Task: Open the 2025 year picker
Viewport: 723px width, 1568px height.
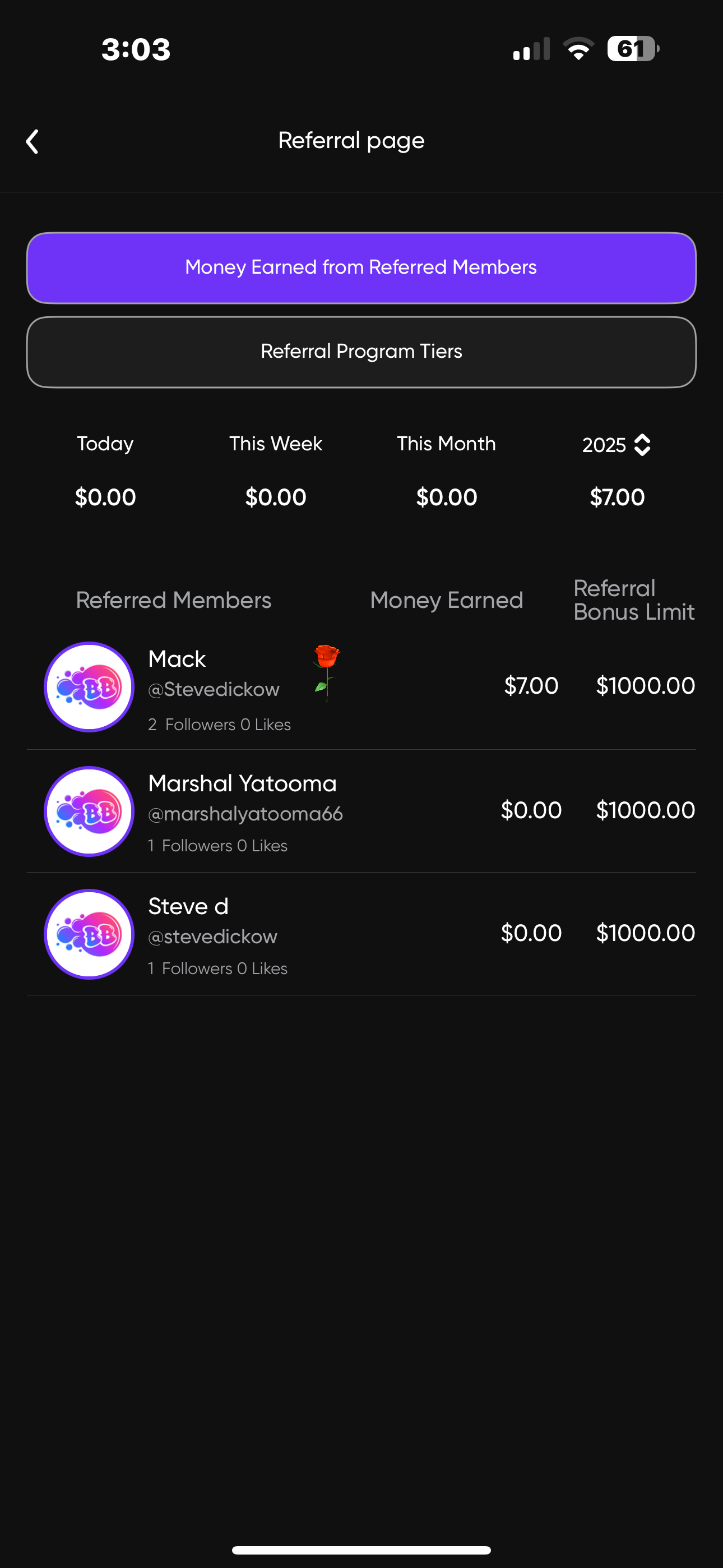Action: tap(617, 445)
